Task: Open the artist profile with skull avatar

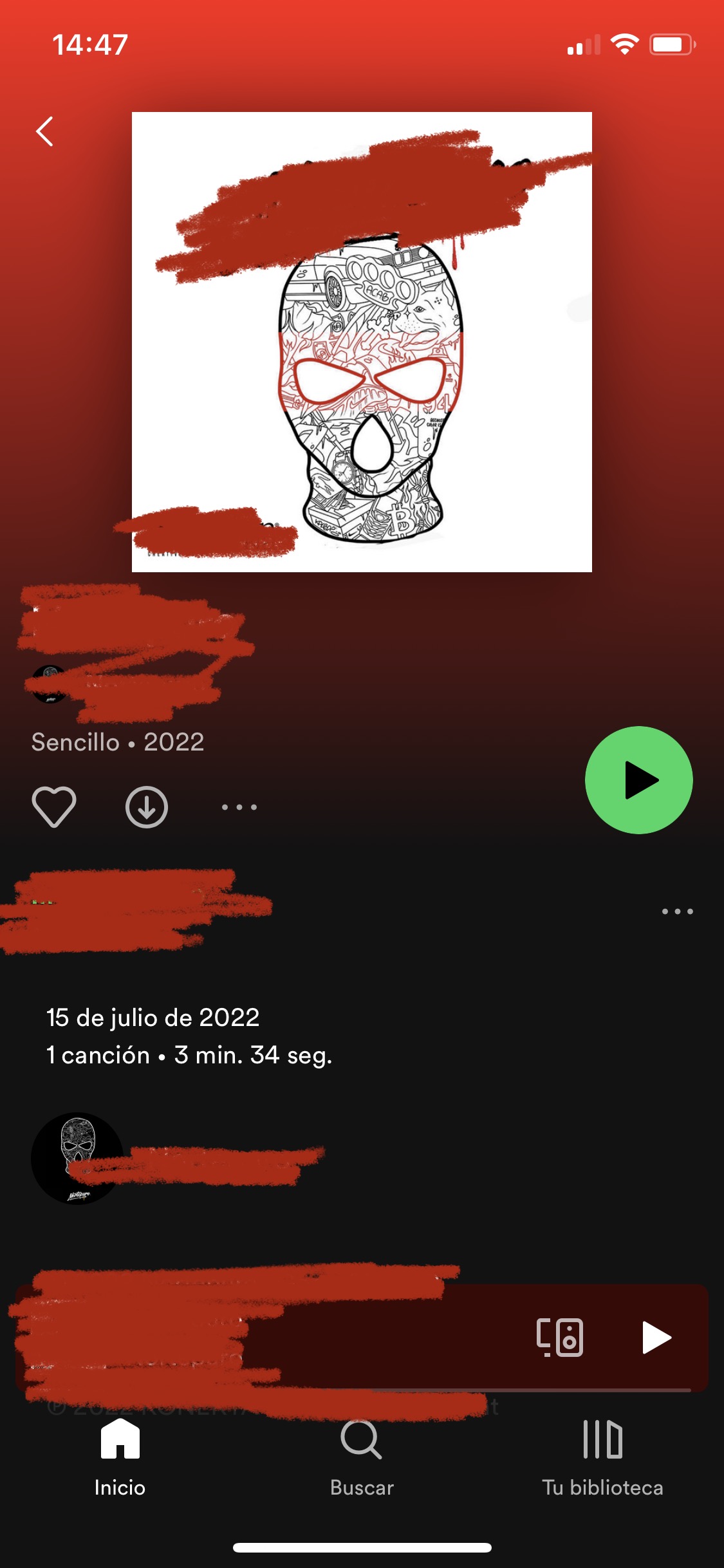Action: 77,1159
